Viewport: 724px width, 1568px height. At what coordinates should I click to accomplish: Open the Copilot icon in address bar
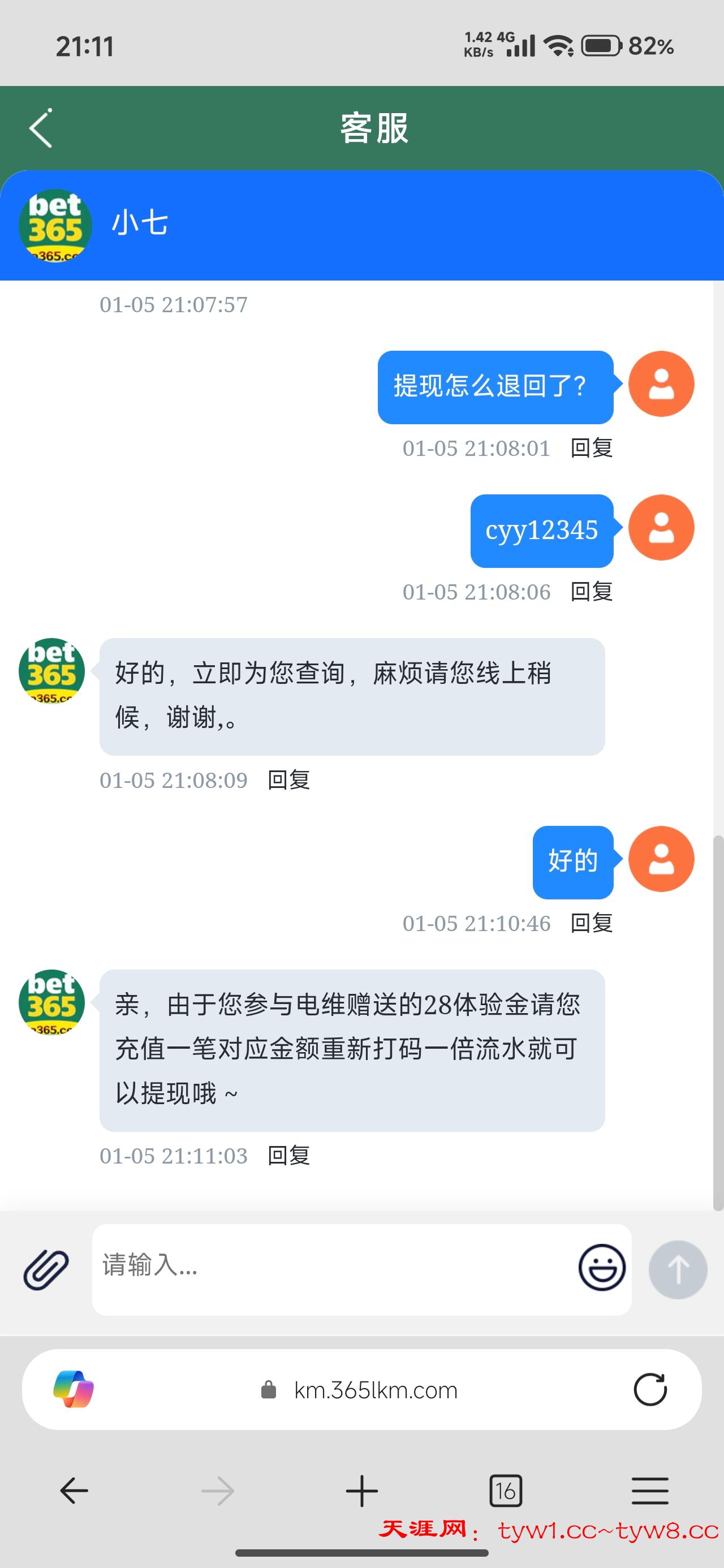tap(74, 1390)
